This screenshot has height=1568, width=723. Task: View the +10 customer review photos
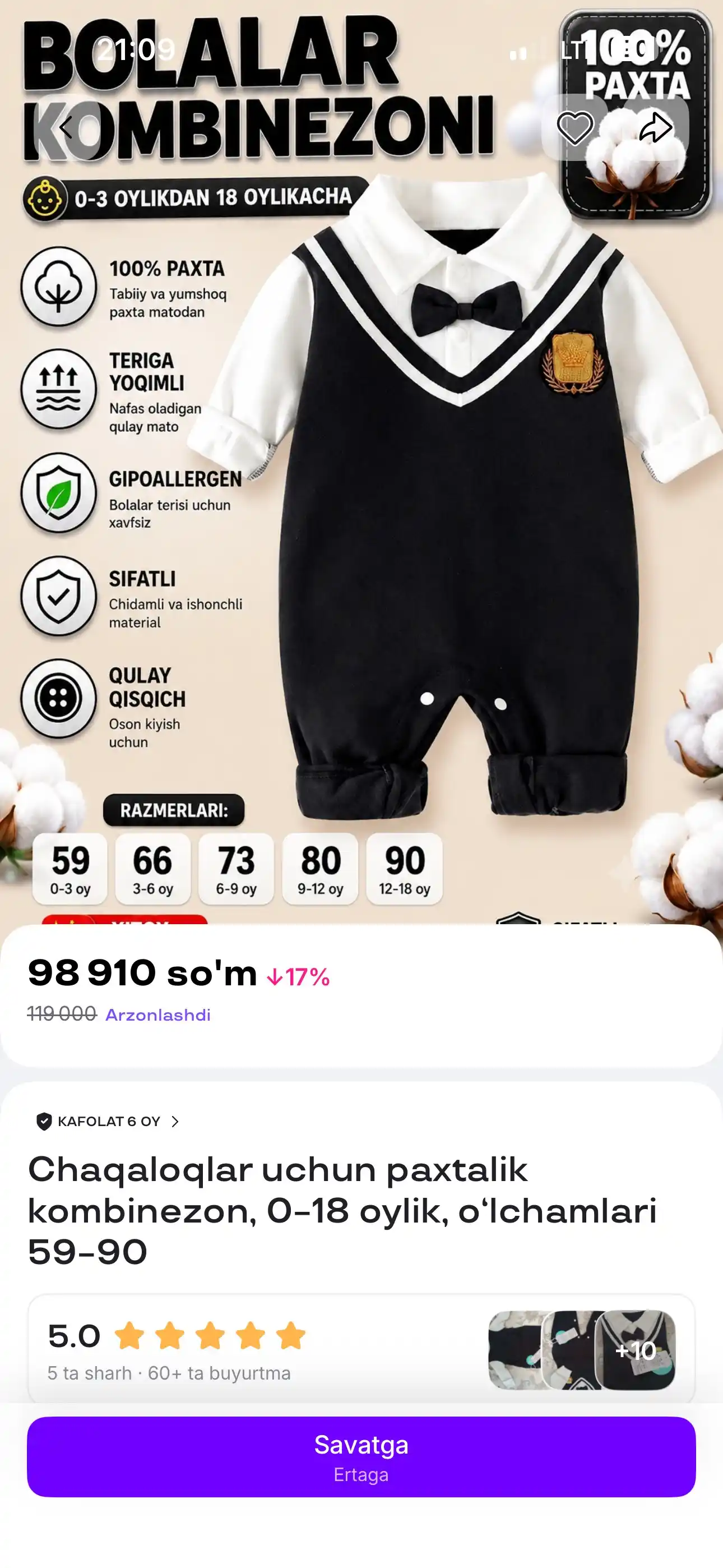pos(636,1350)
